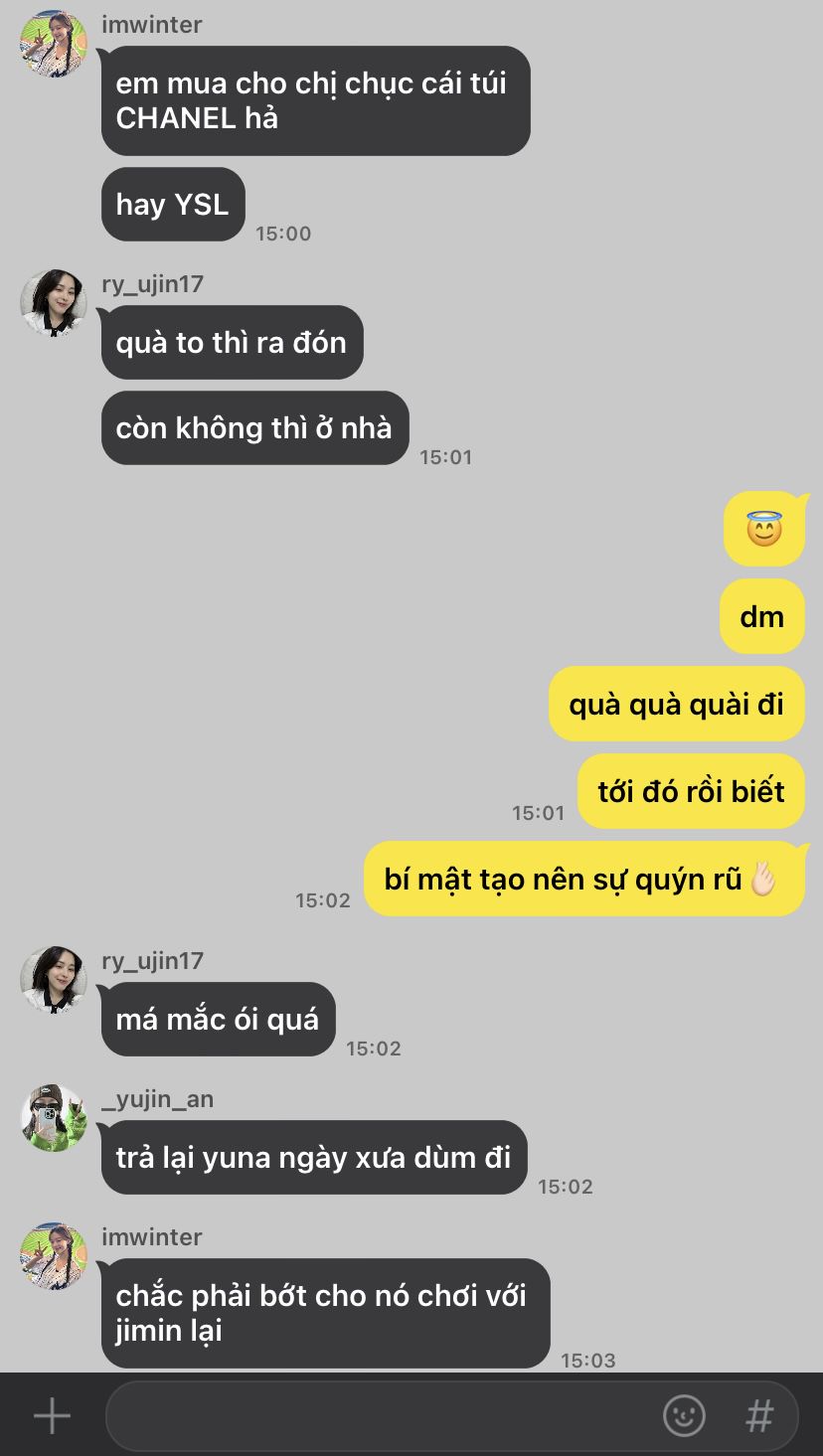View ry_ujin17's profile beside 'quà to thì ra đón'
Screen dimensions: 823x1456
(x=54, y=303)
